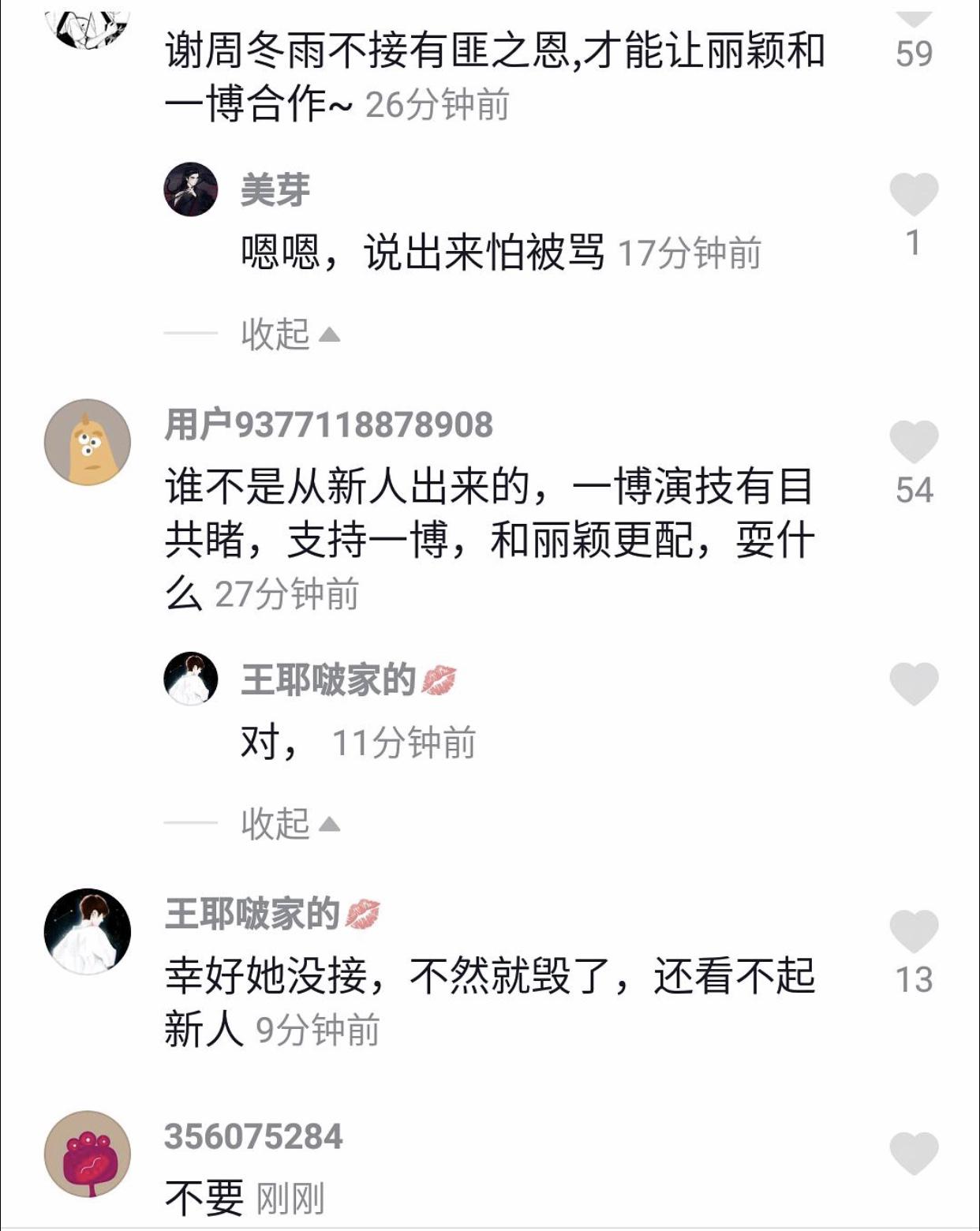The height and width of the screenshot is (1231, 980).
Task: Open 用户9377118878908's profile avatar
Action: click(x=88, y=442)
